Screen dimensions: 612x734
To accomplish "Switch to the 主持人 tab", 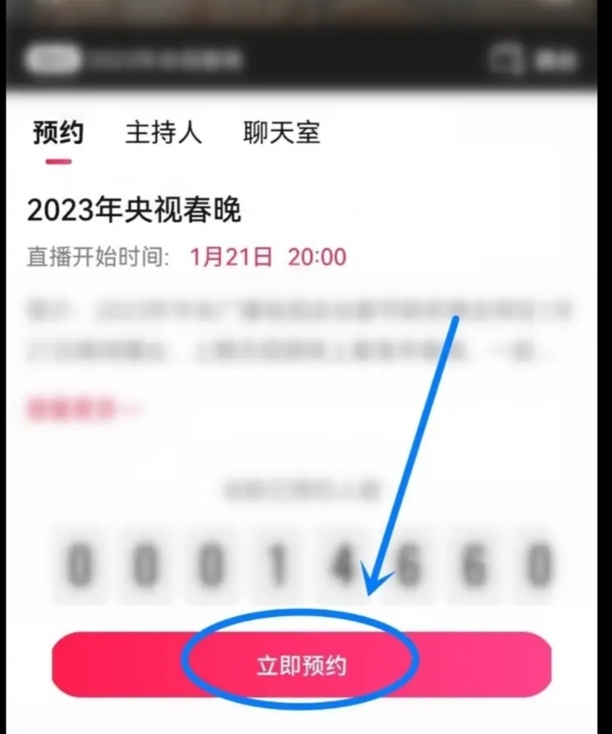I will point(163,133).
